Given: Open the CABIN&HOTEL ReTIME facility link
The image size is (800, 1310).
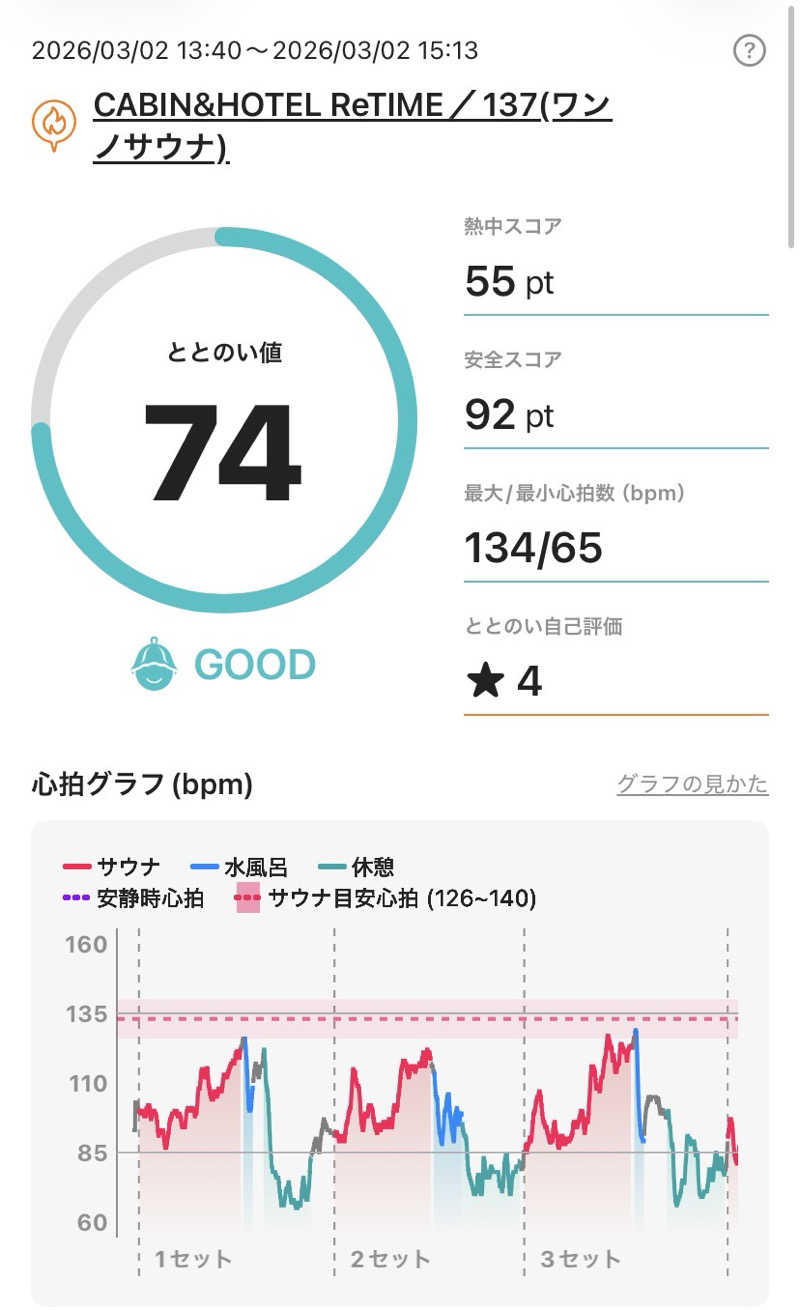Looking at the screenshot, I should (x=351, y=106).
